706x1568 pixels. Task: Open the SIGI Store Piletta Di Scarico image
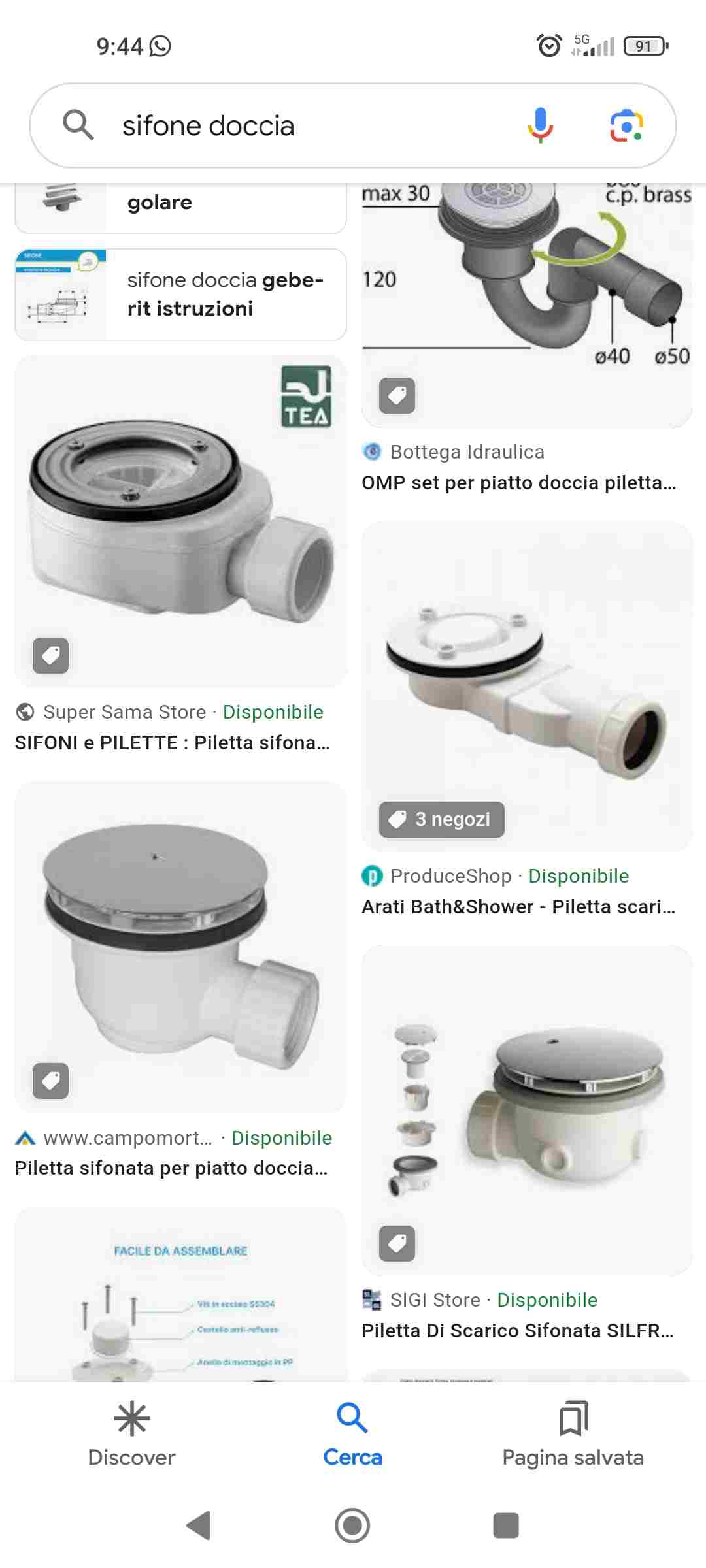click(x=526, y=1110)
